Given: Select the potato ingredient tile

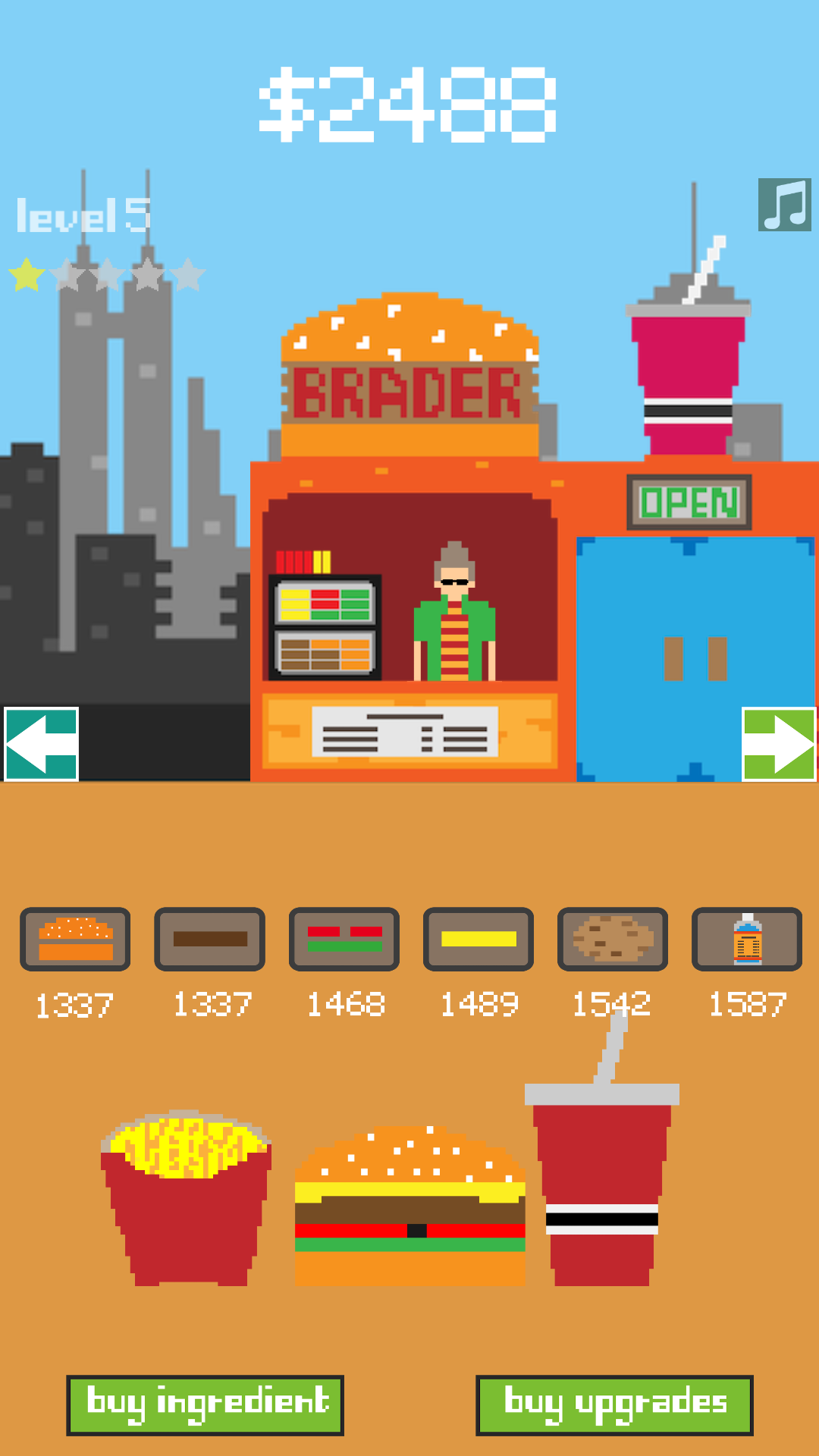Looking at the screenshot, I should [613, 939].
